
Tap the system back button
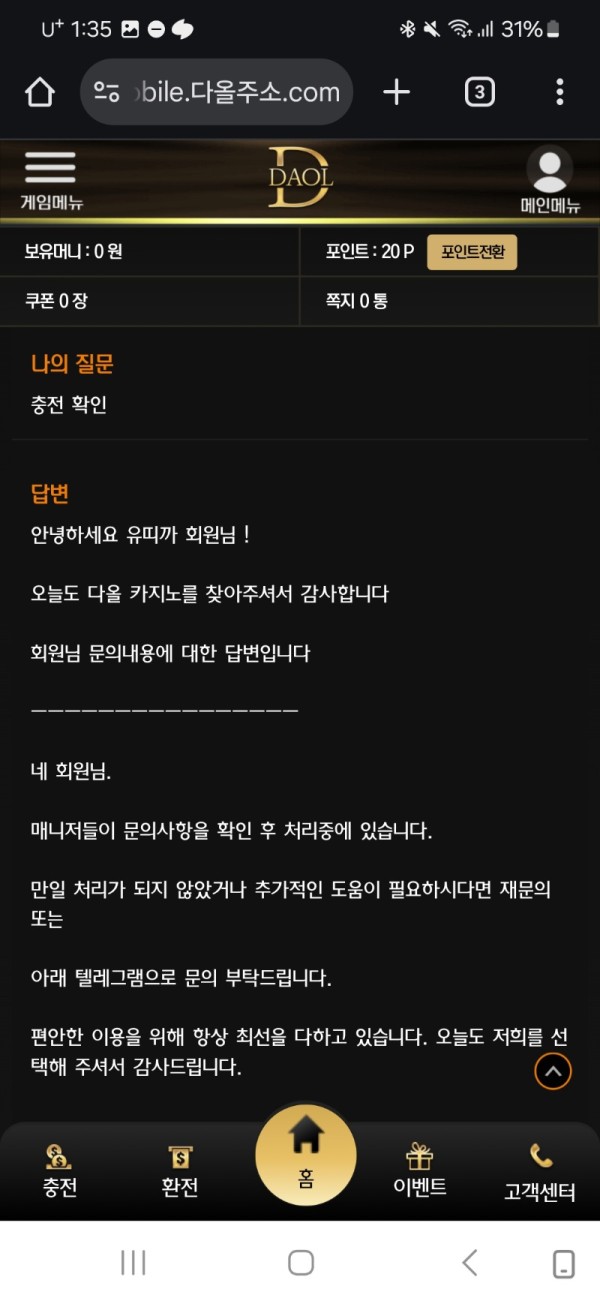(469, 1262)
